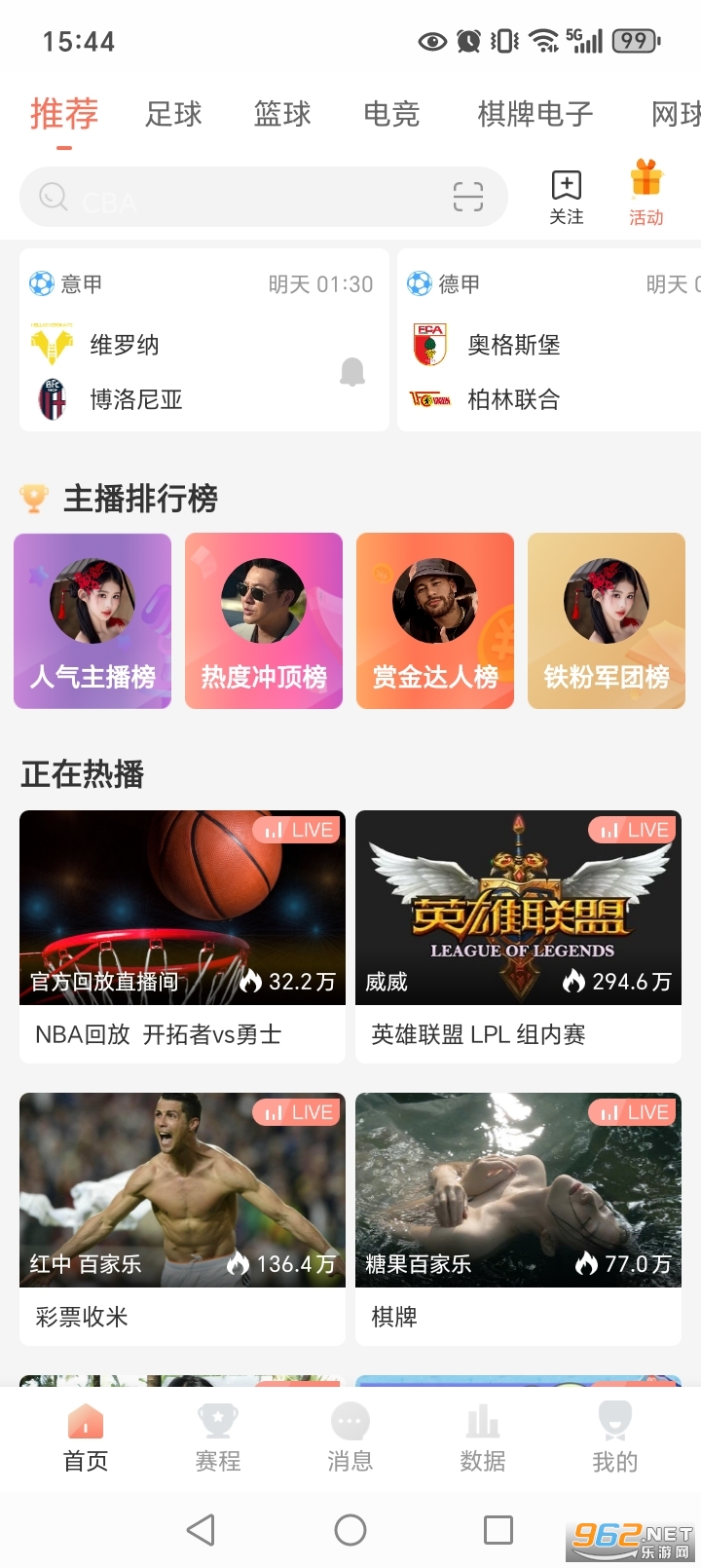Select the 棋牌电子 tab
This screenshot has width=701, height=1568.
click(x=535, y=115)
